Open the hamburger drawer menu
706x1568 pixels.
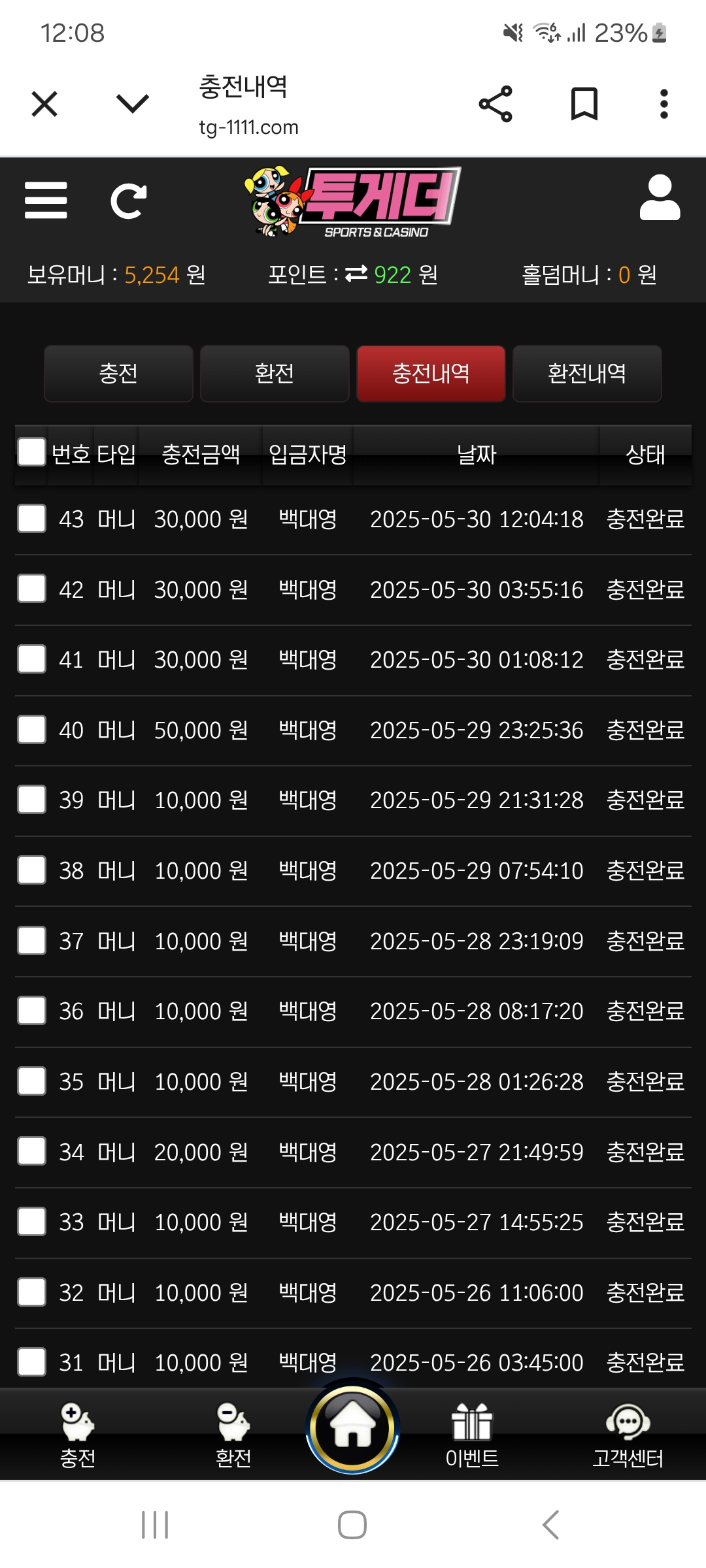[46, 201]
